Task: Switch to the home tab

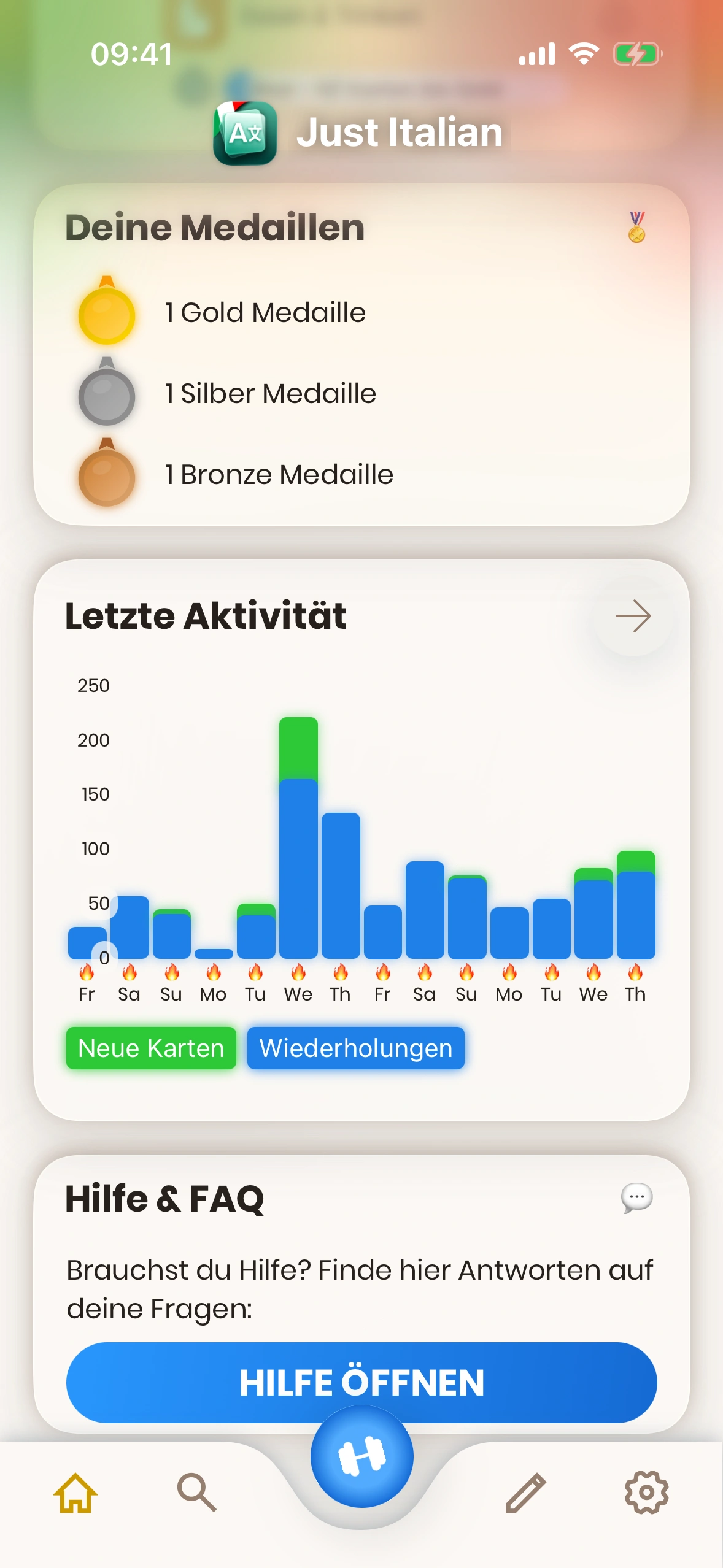Action: click(x=75, y=1493)
